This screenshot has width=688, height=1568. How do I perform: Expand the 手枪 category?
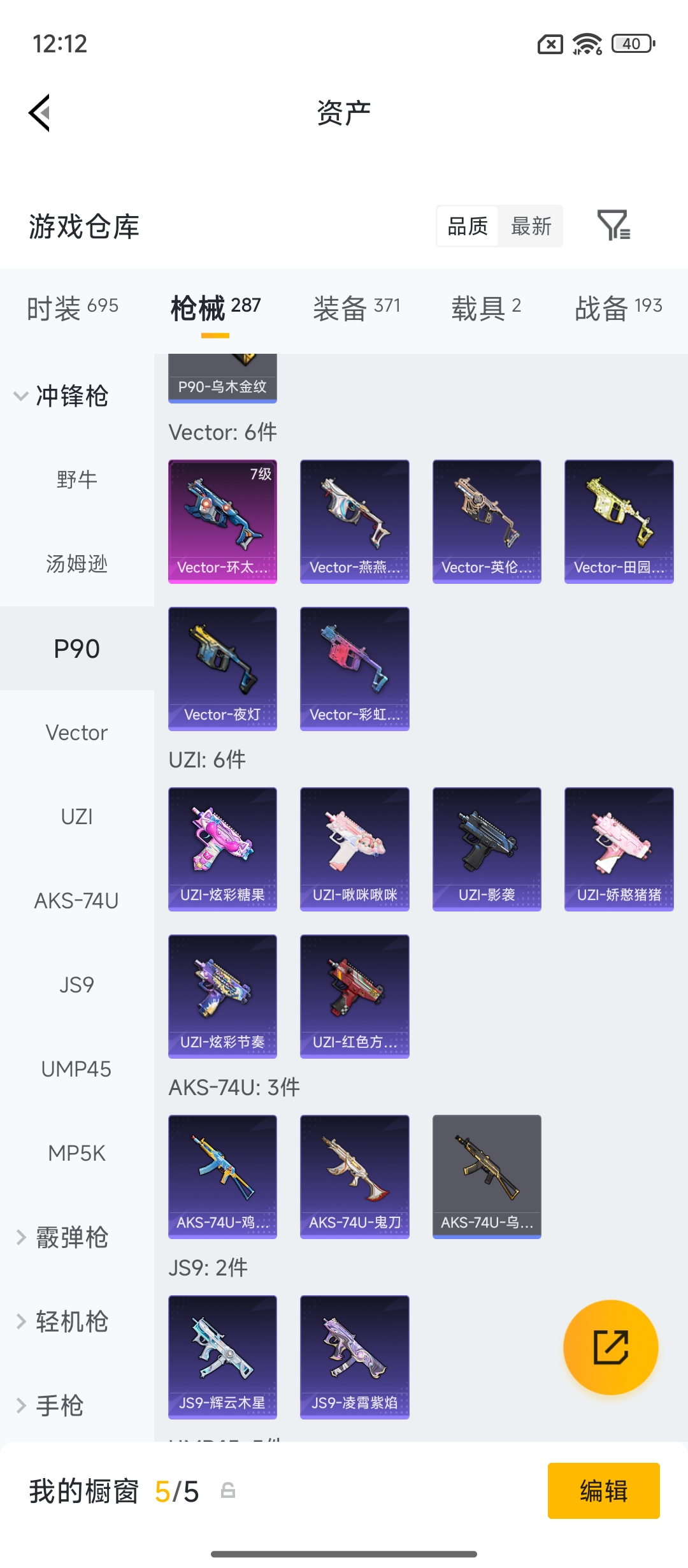(x=51, y=1405)
